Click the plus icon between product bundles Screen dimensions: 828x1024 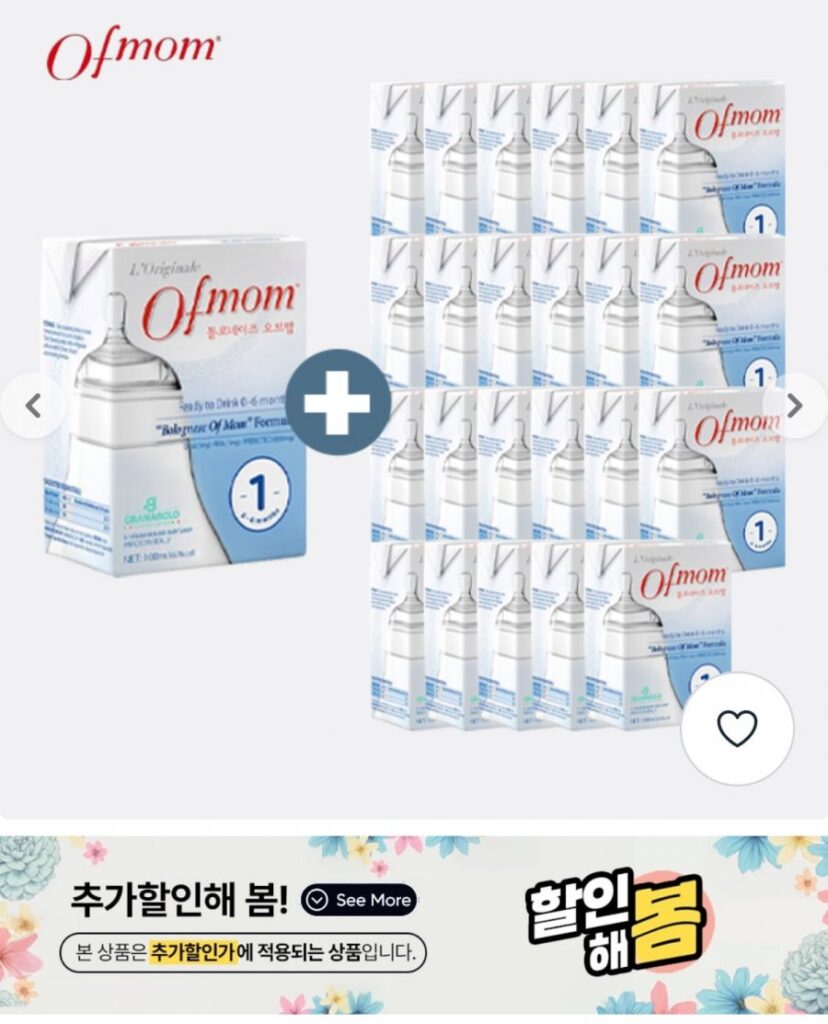coord(337,399)
